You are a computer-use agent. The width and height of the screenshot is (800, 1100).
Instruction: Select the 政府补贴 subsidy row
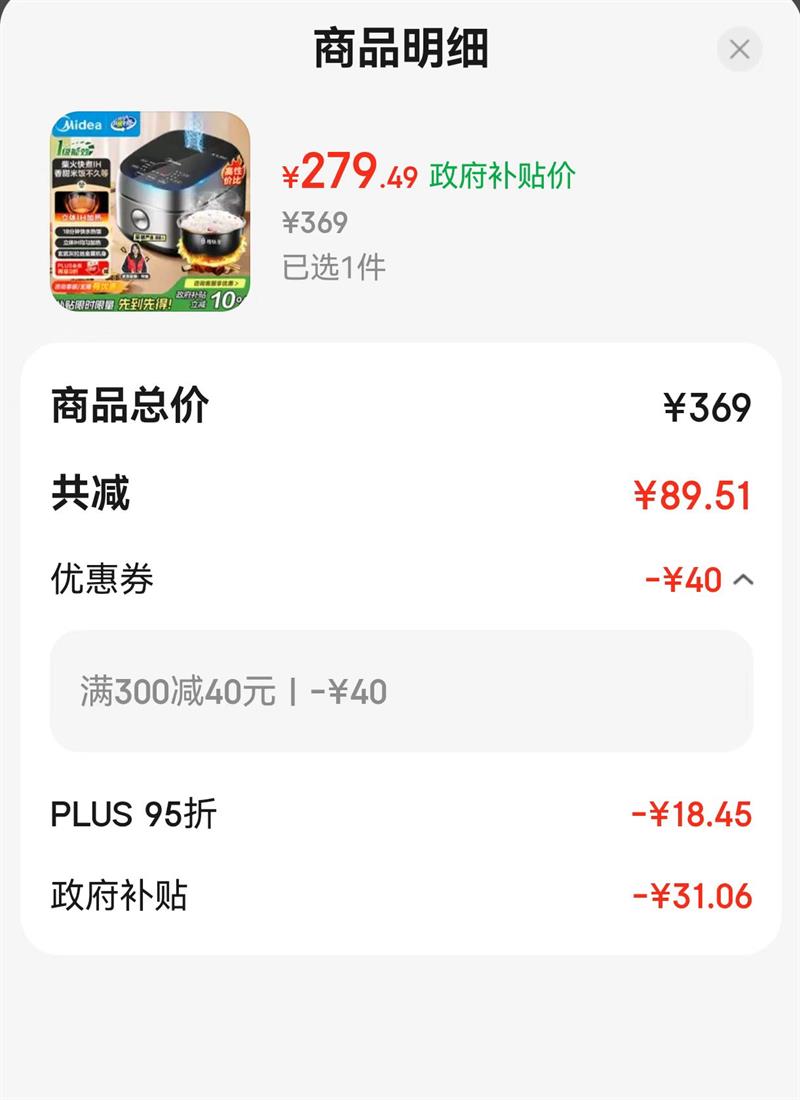[x=400, y=895]
